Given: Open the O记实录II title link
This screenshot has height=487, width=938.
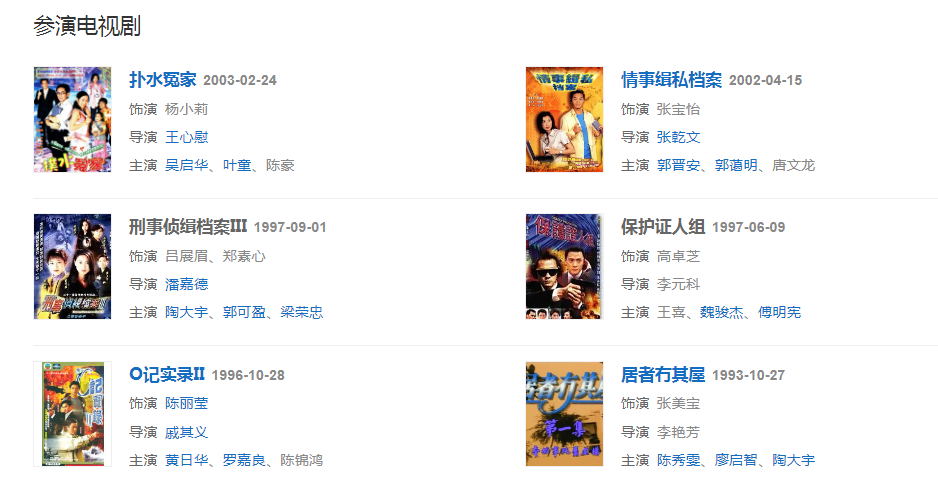Looking at the screenshot, I should (167, 375).
